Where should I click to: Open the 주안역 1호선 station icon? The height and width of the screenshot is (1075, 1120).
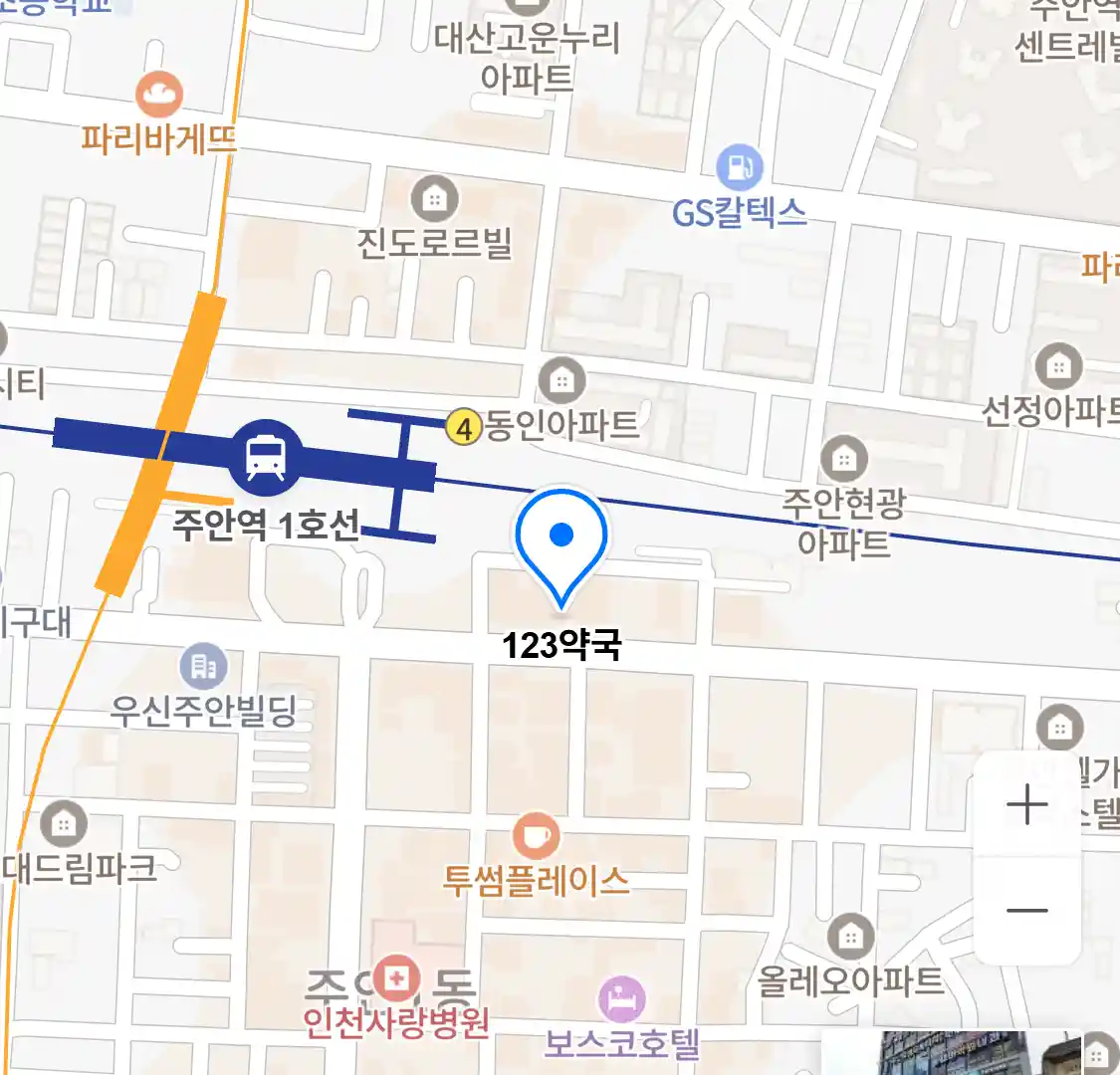(x=265, y=458)
